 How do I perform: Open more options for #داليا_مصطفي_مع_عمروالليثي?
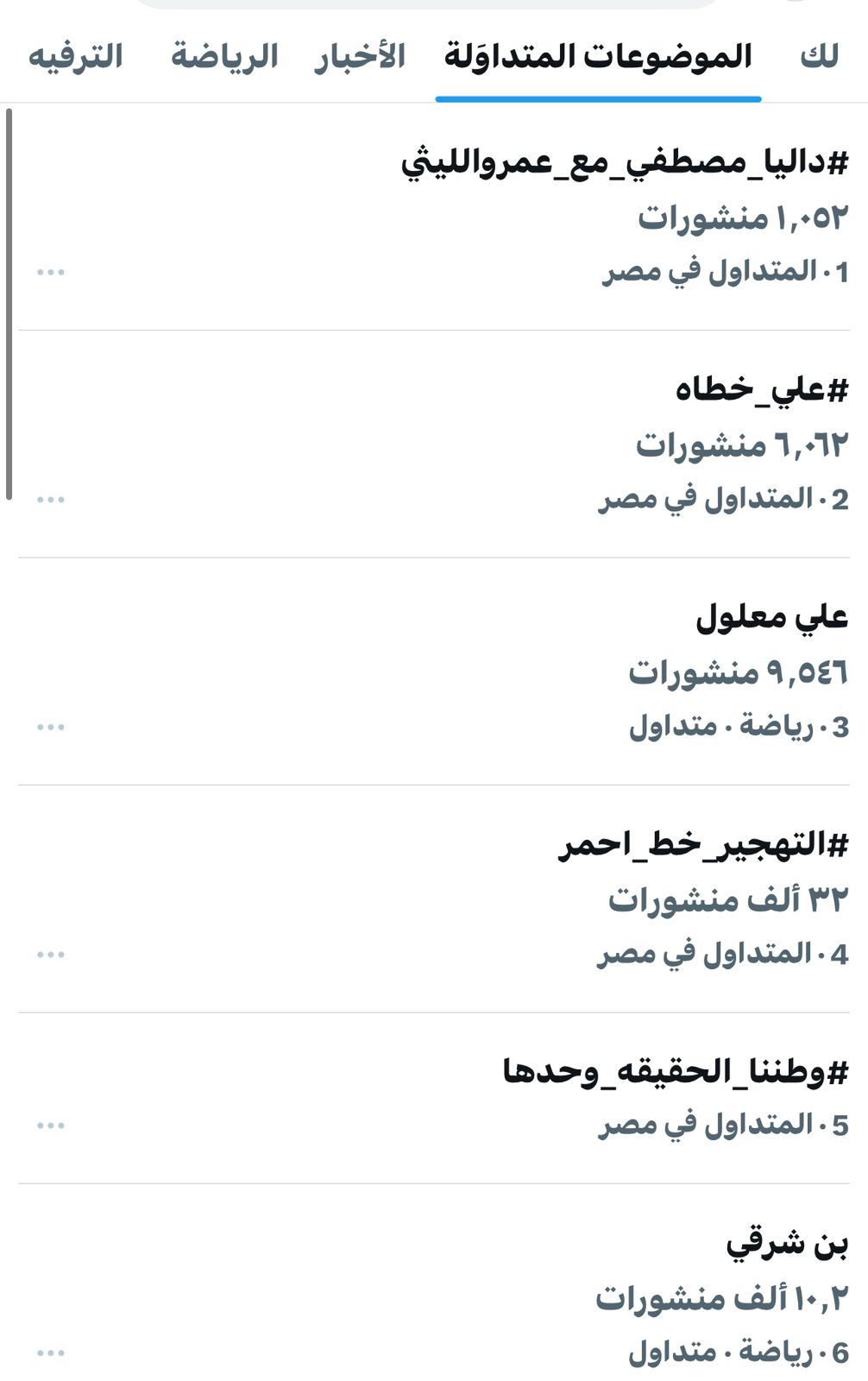tap(51, 273)
